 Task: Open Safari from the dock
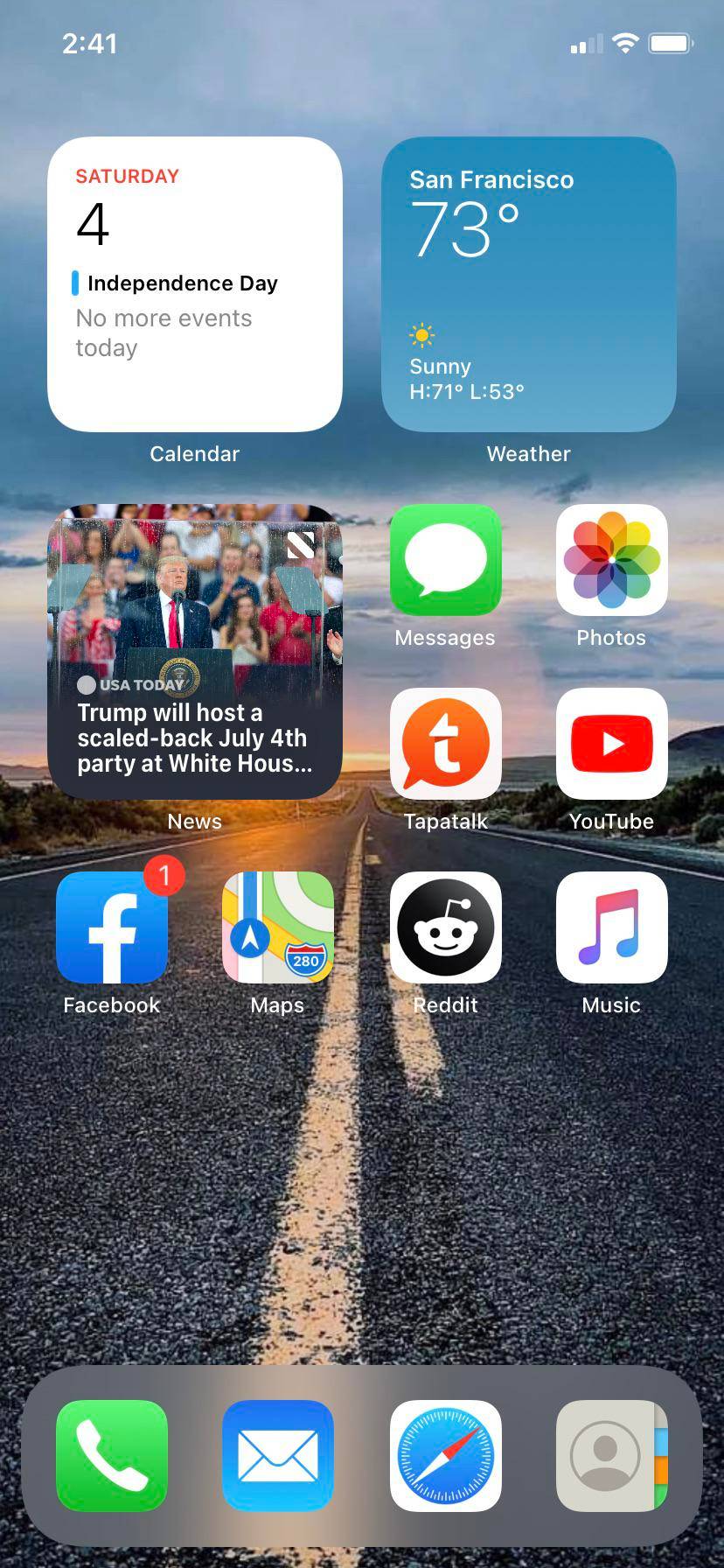click(x=445, y=1455)
